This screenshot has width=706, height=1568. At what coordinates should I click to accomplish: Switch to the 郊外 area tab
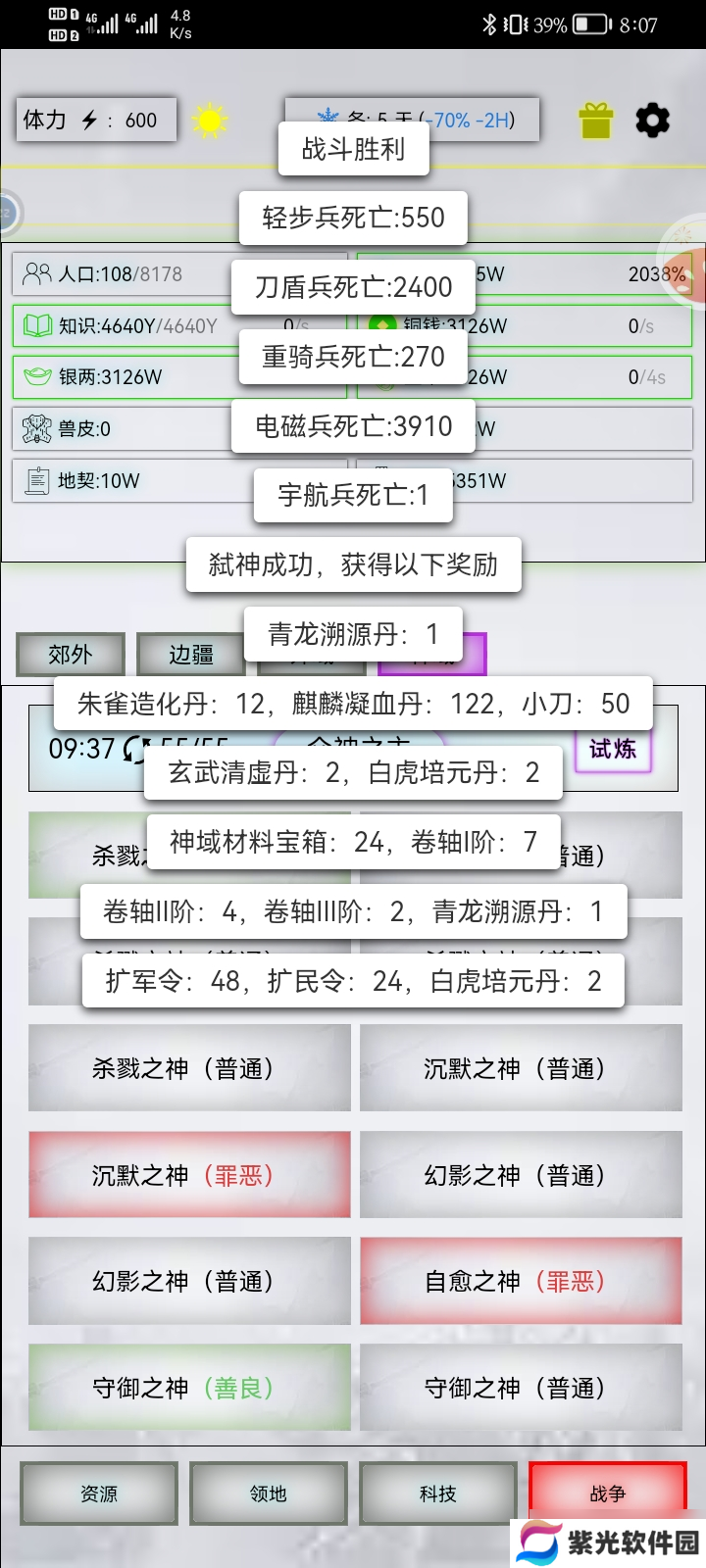pos(71,655)
